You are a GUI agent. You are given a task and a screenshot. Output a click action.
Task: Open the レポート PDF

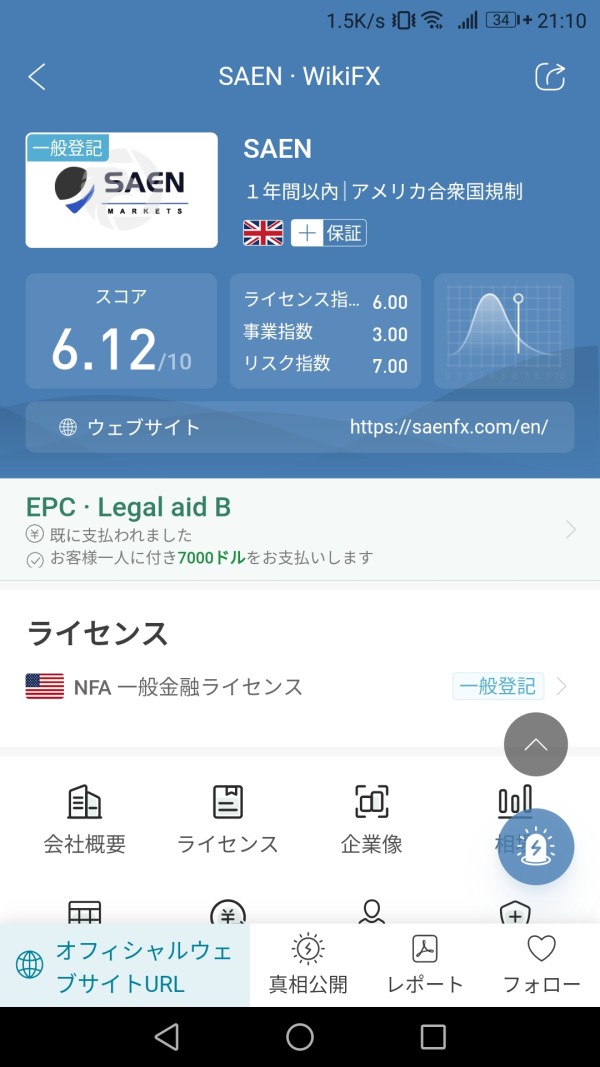point(425,965)
